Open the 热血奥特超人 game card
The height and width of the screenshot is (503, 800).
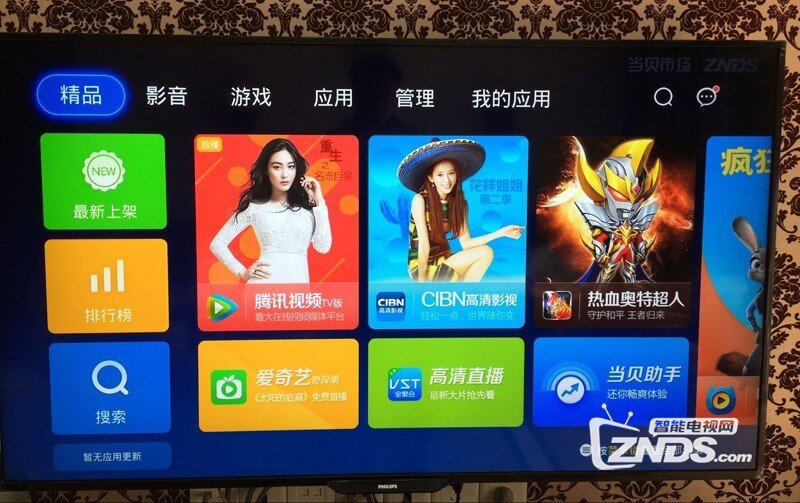pyautogui.click(x=614, y=232)
